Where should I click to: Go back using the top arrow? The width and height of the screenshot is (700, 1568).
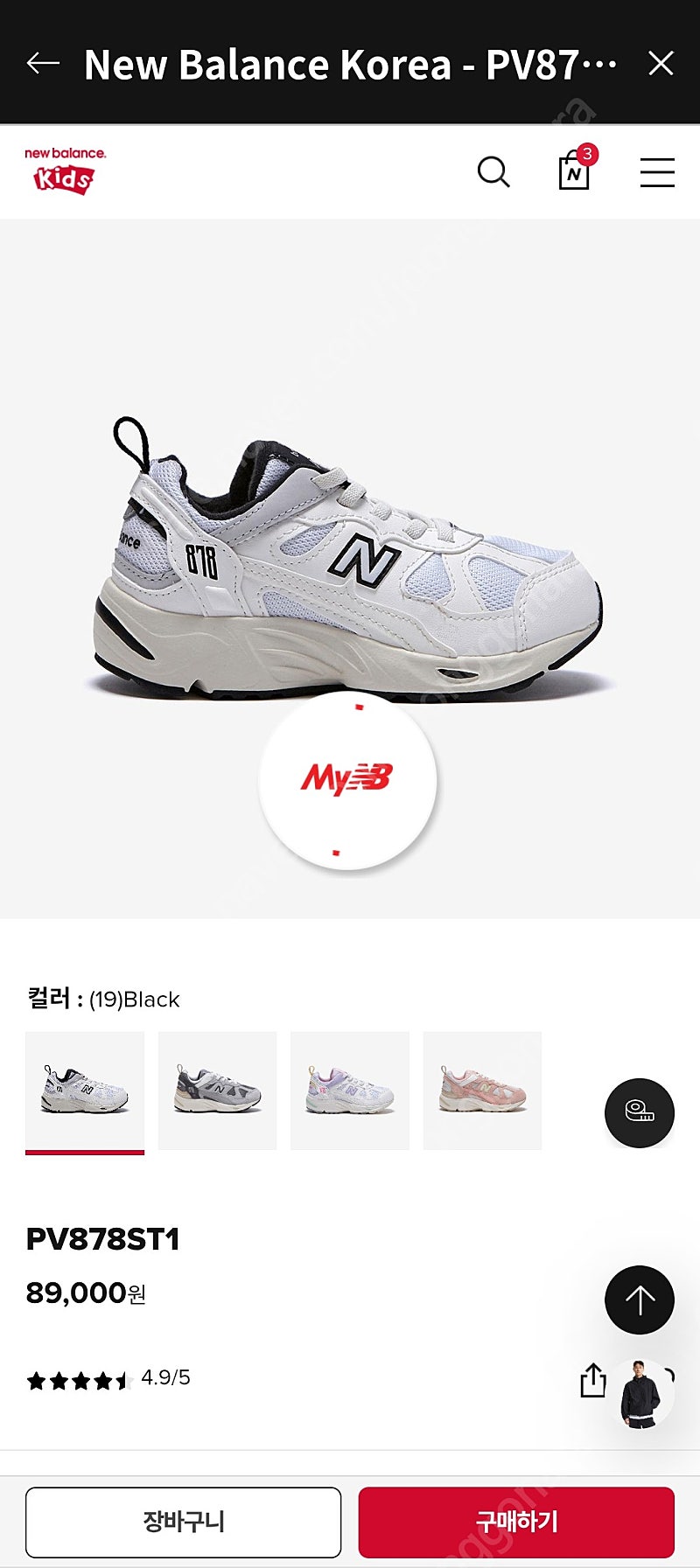pos(43,63)
